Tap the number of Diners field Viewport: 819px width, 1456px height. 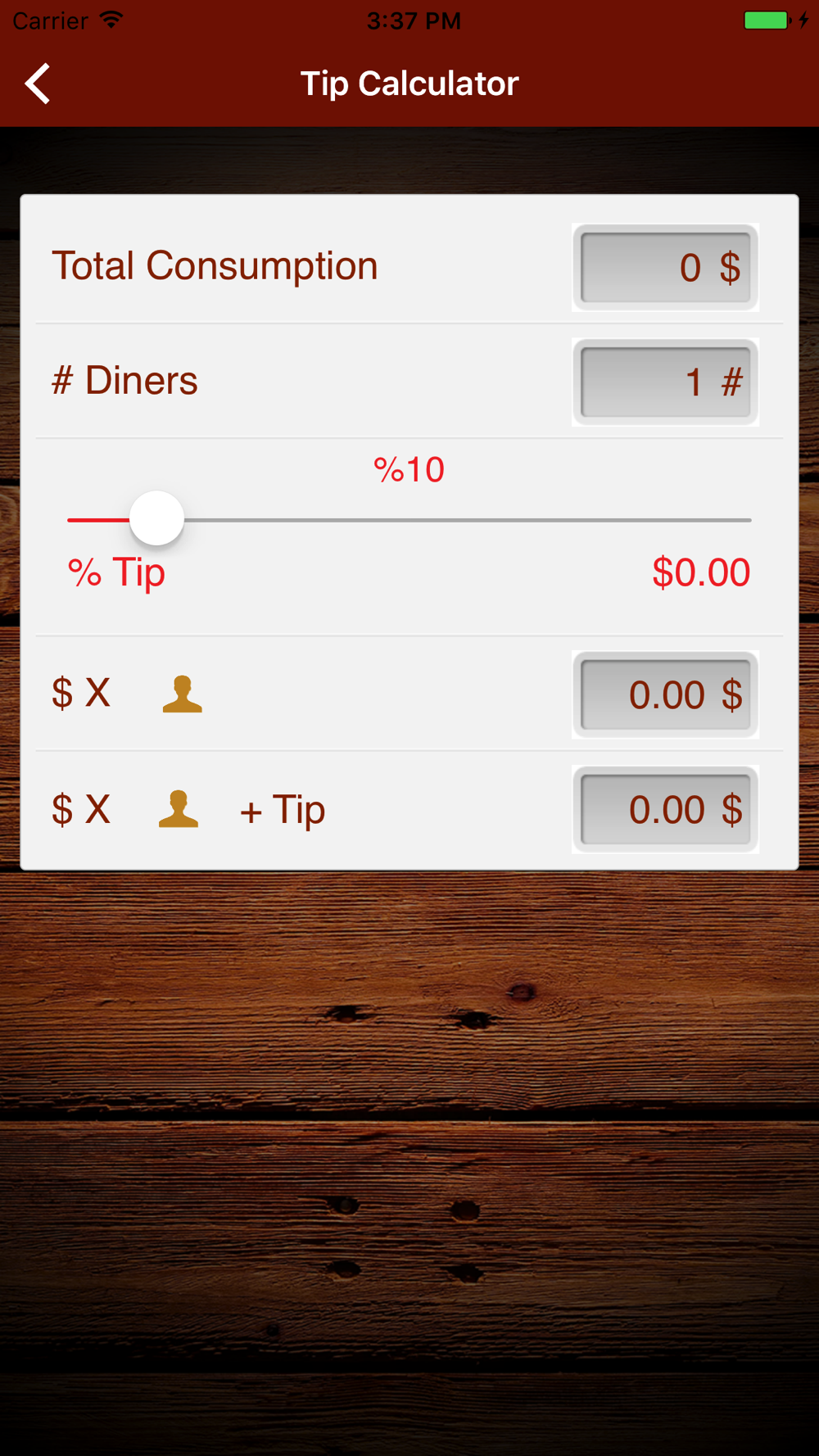click(665, 382)
